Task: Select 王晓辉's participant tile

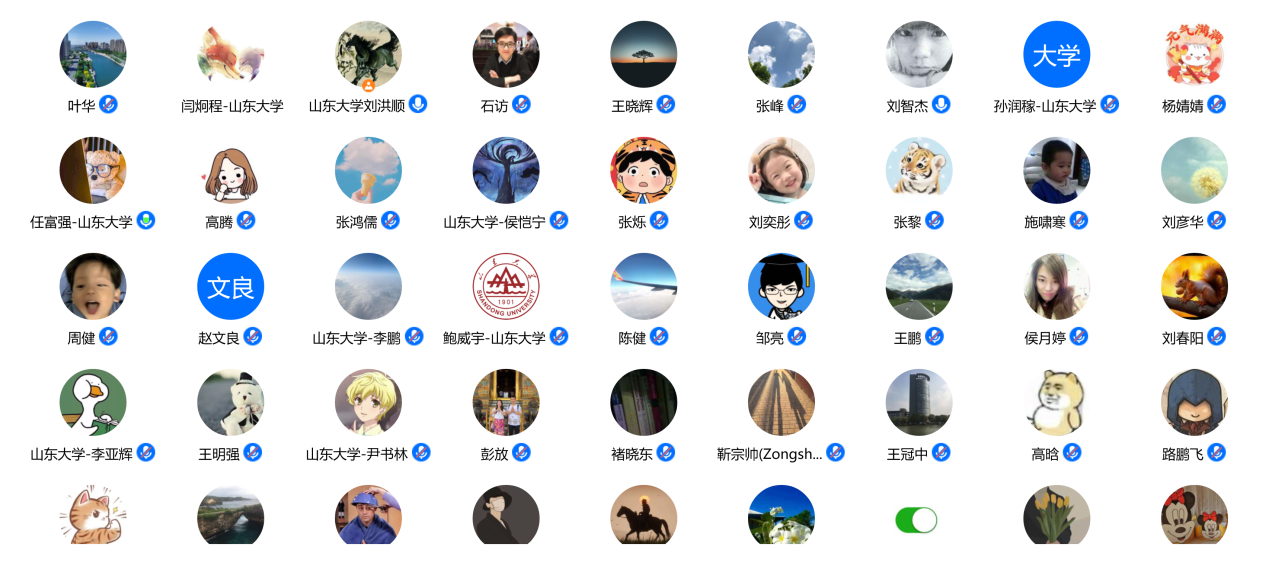Action: 644,55
